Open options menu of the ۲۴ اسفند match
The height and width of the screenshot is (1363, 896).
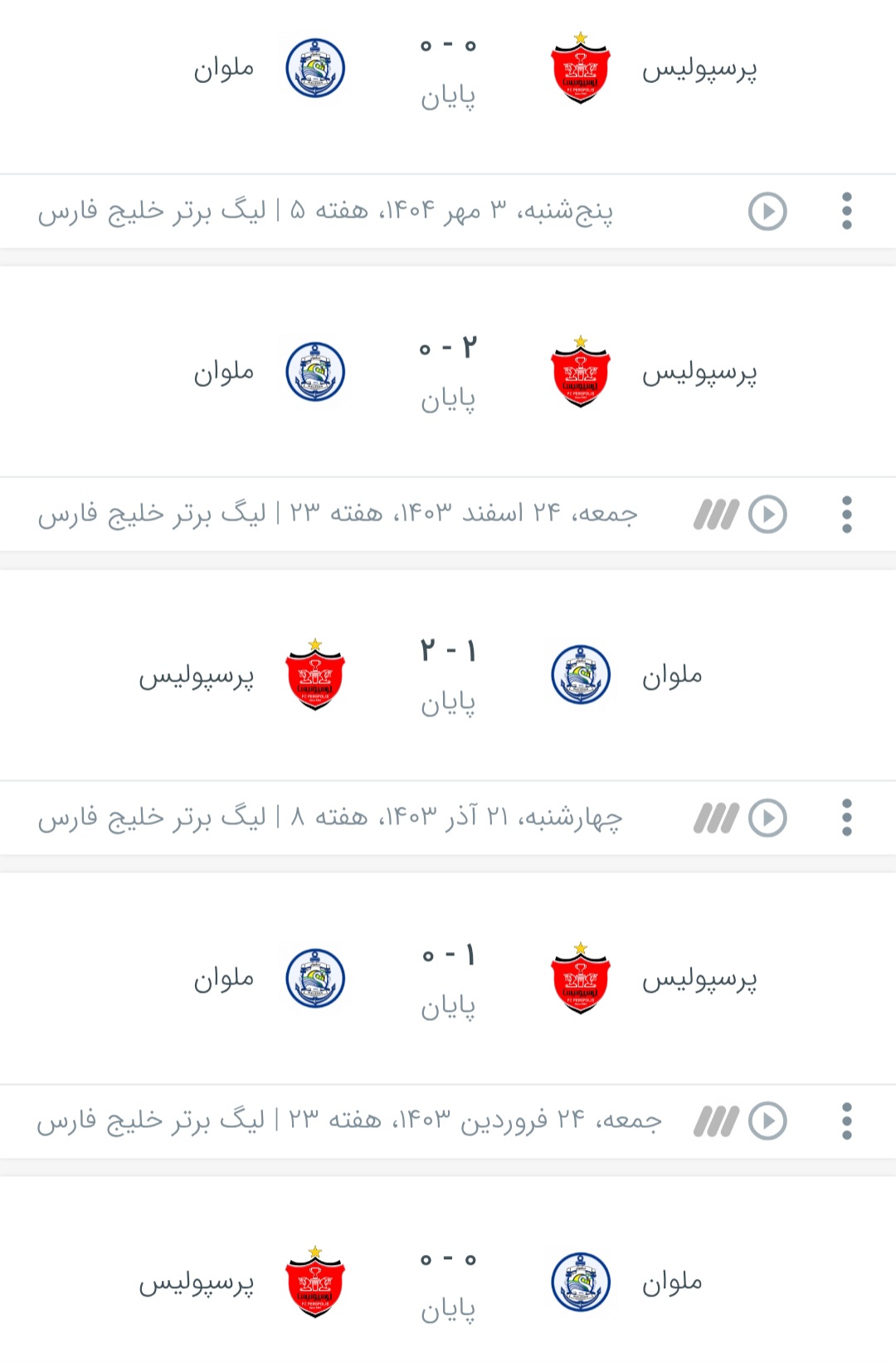(x=846, y=514)
